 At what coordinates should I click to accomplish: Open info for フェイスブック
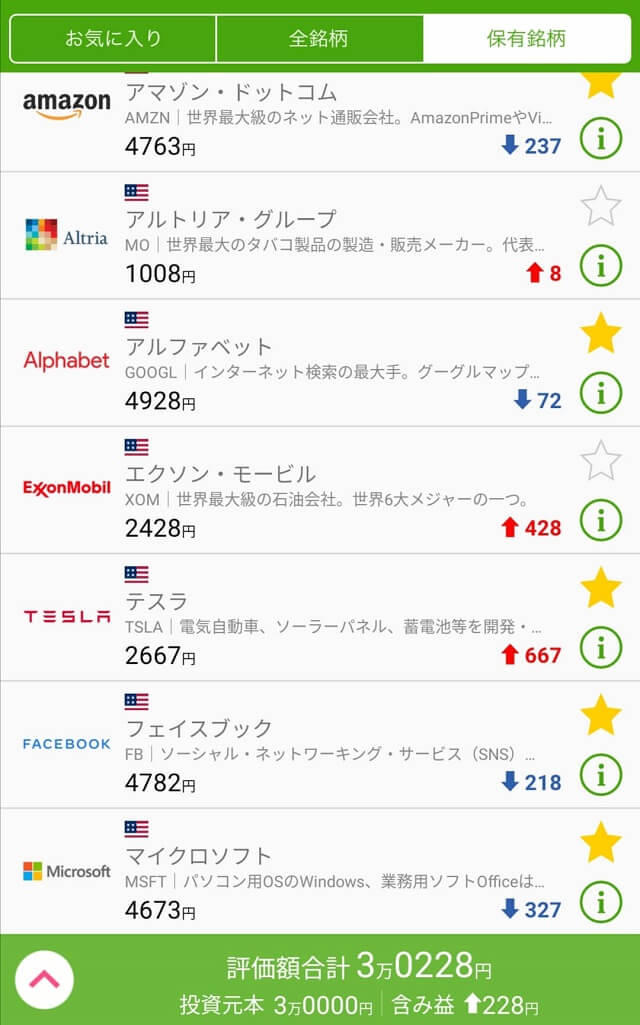coord(601,775)
